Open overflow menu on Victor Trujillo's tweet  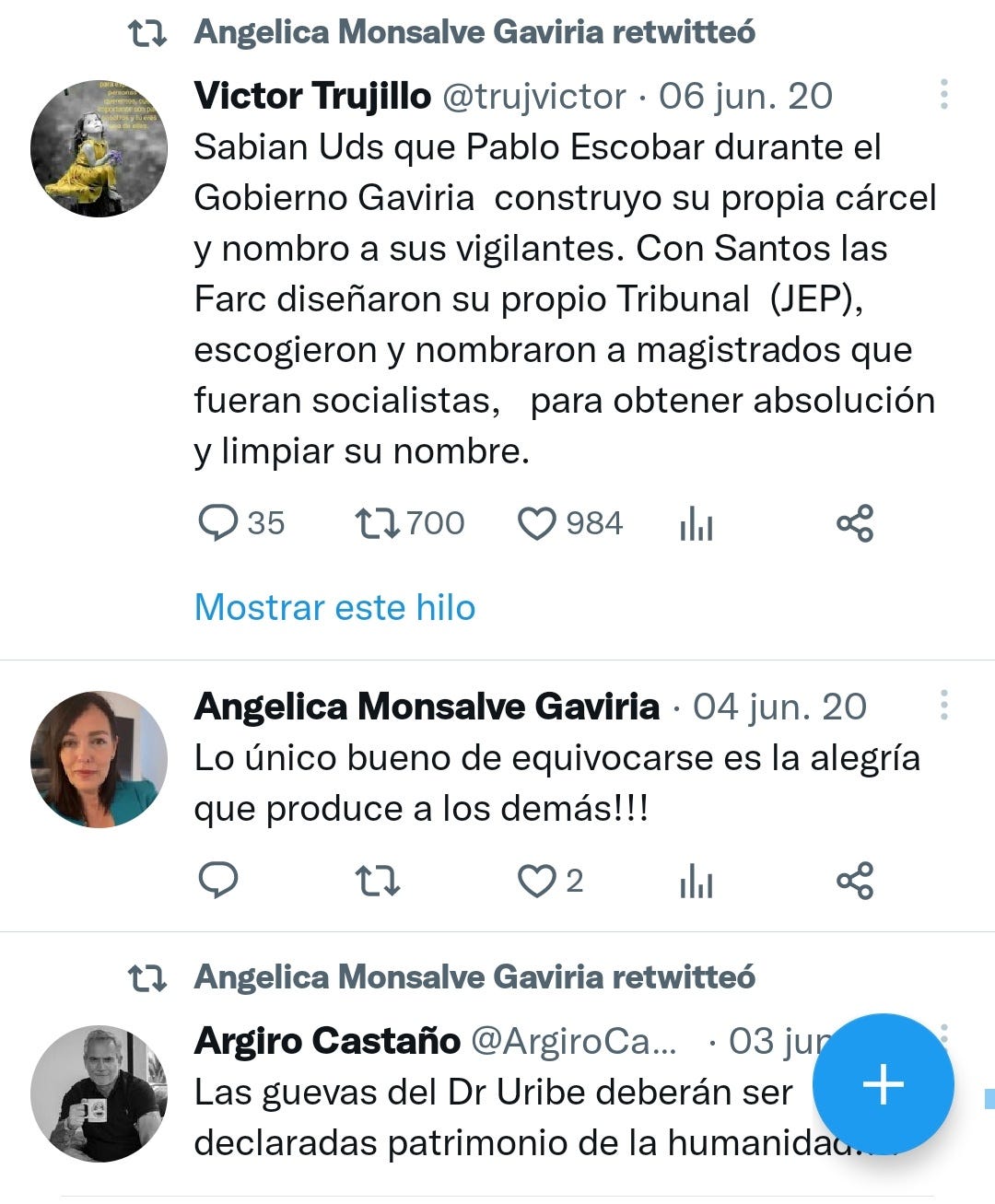(943, 95)
